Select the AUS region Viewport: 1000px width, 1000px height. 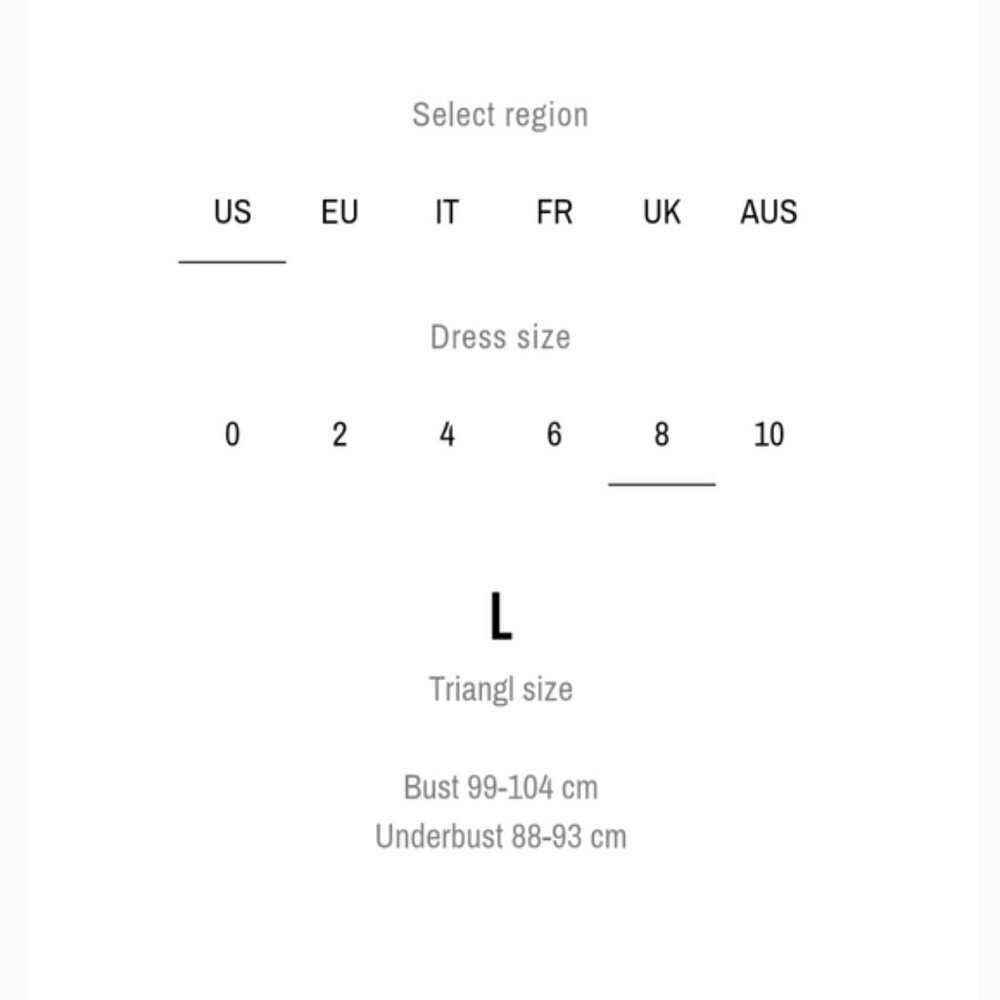click(768, 213)
